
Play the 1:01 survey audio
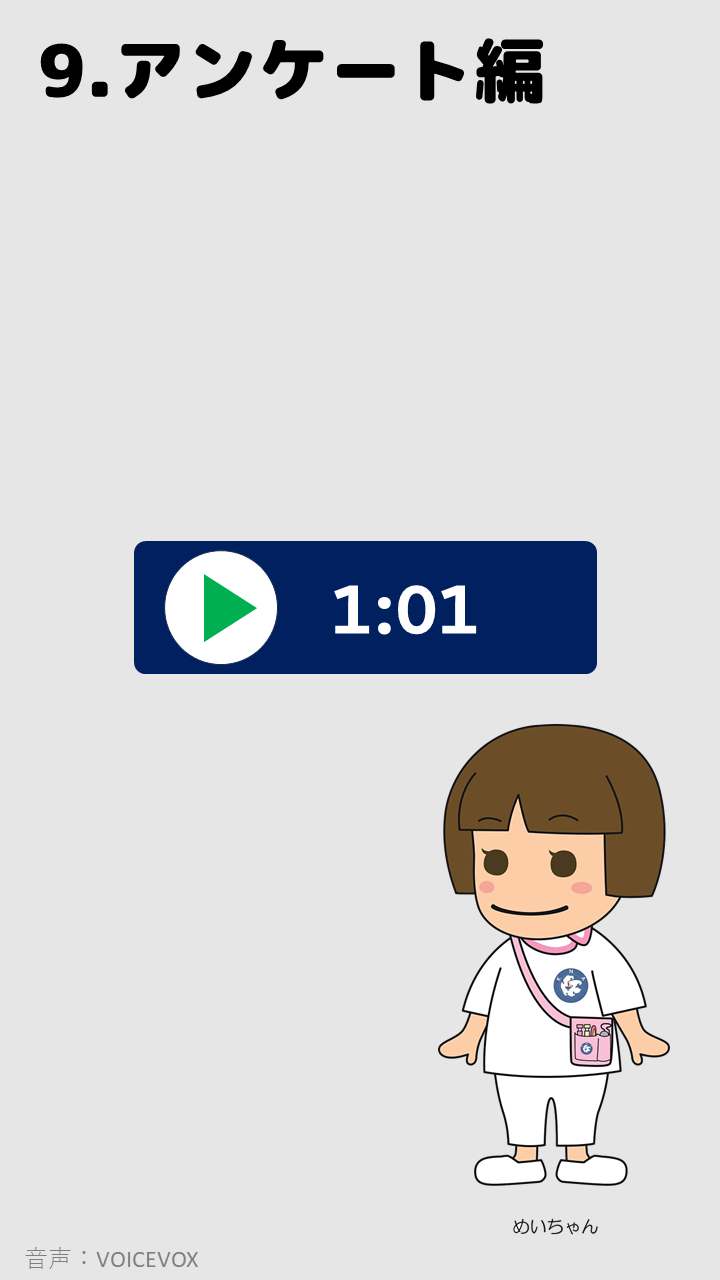pyautogui.click(x=222, y=607)
